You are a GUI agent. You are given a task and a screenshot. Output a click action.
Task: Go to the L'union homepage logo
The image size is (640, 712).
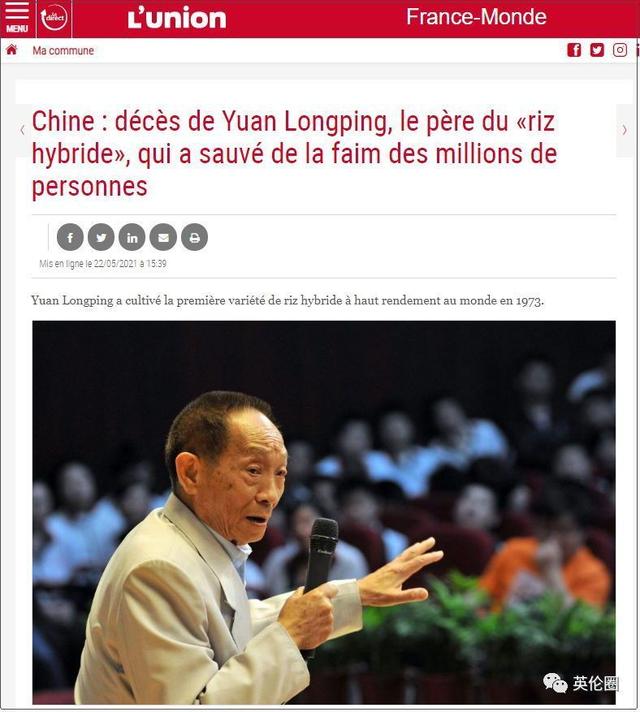[x=177, y=18]
